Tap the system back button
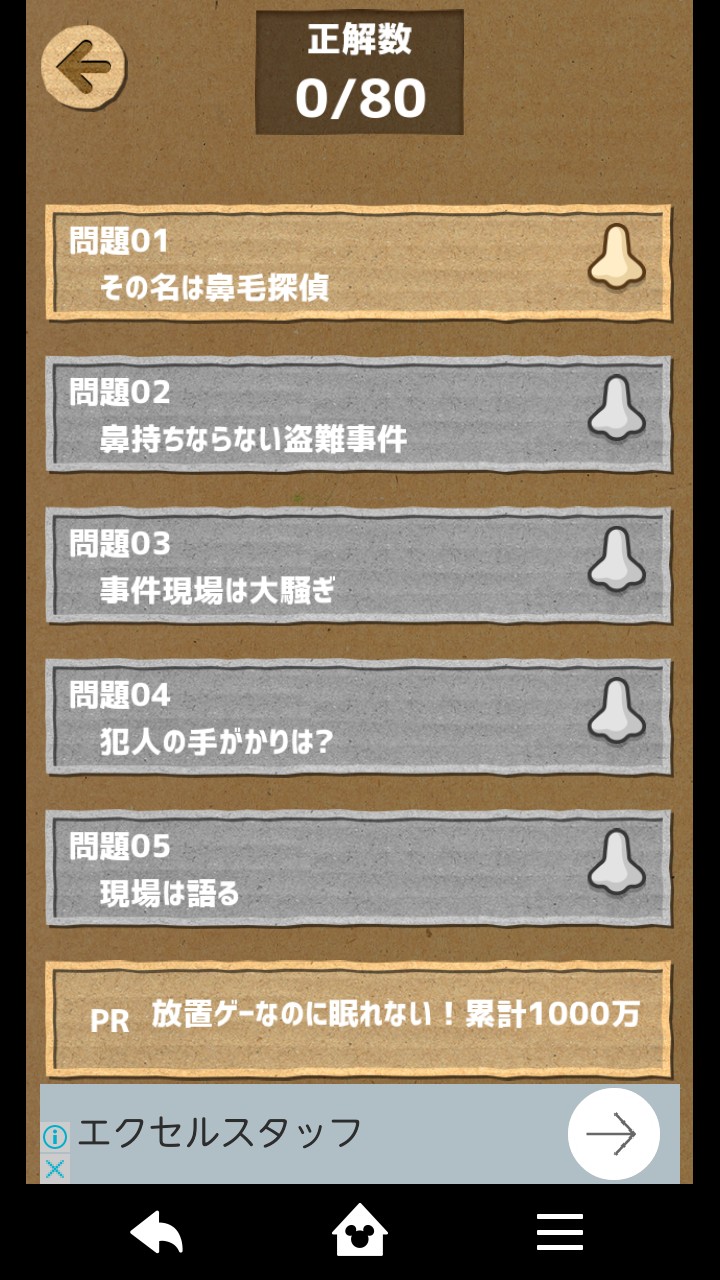Image resolution: width=720 pixels, height=1280 pixels. [x=157, y=1233]
